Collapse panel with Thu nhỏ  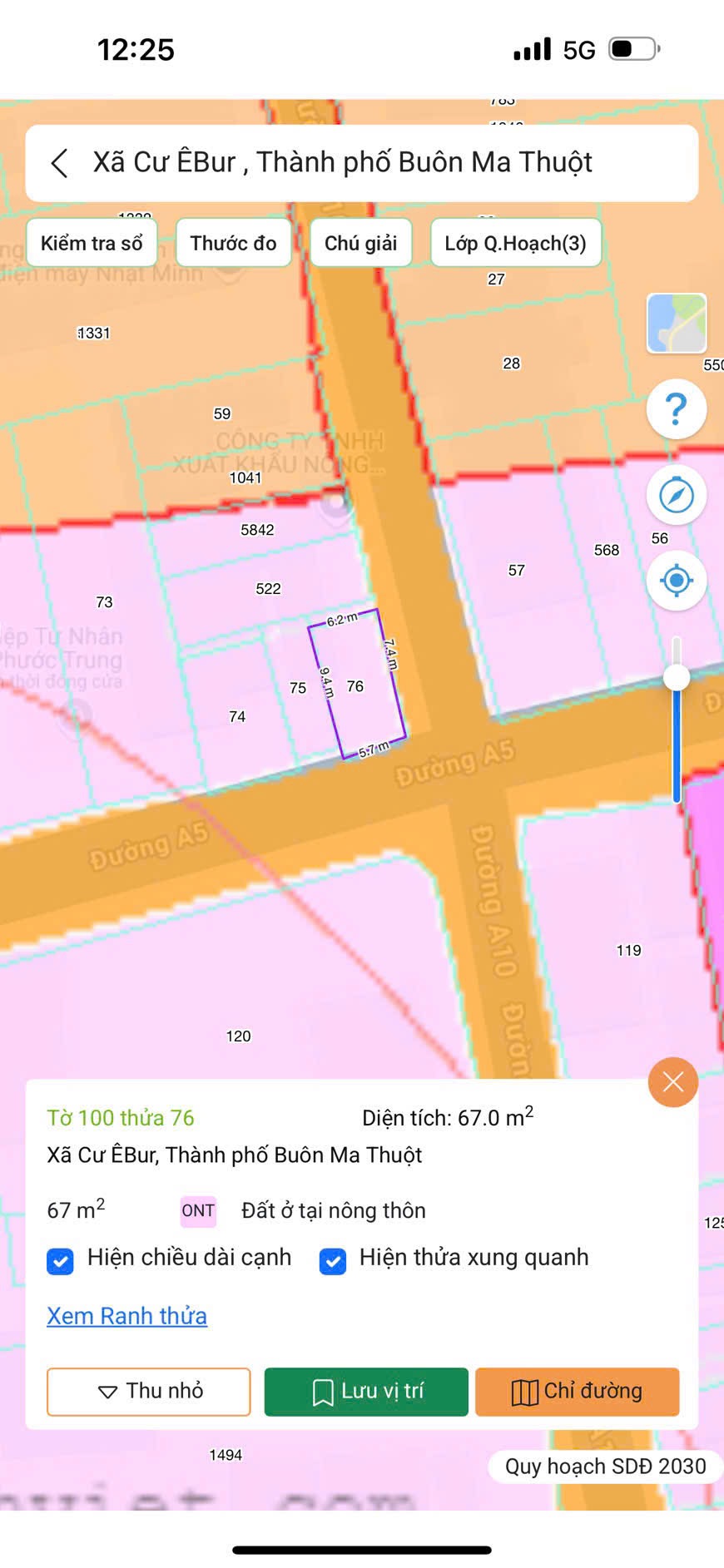coord(149,1391)
